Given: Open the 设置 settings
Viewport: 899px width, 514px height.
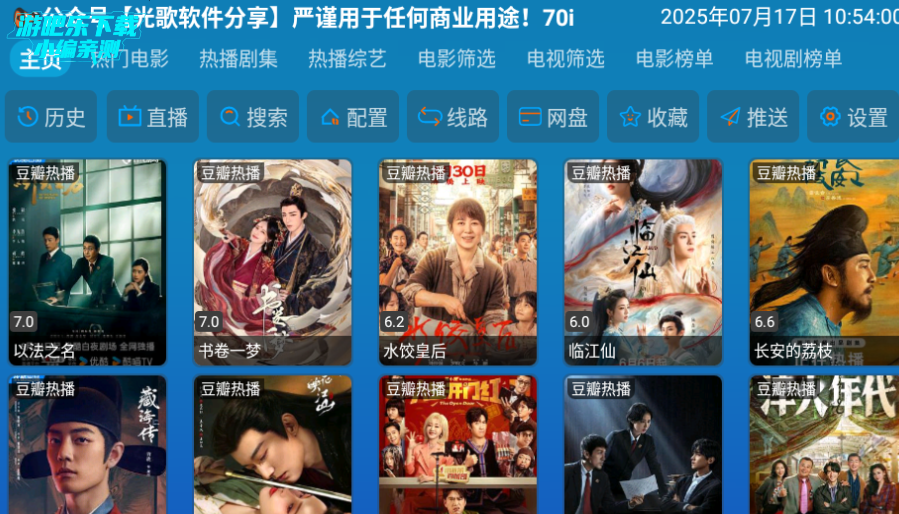Looking at the screenshot, I should [x=853, y=117].
